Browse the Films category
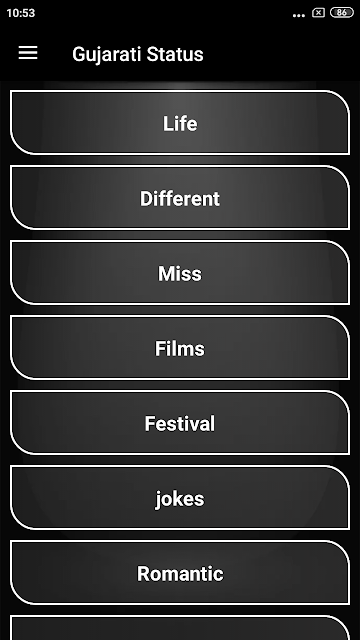The height and width of the screenshot is (640, 360). [x=180, y=348]
